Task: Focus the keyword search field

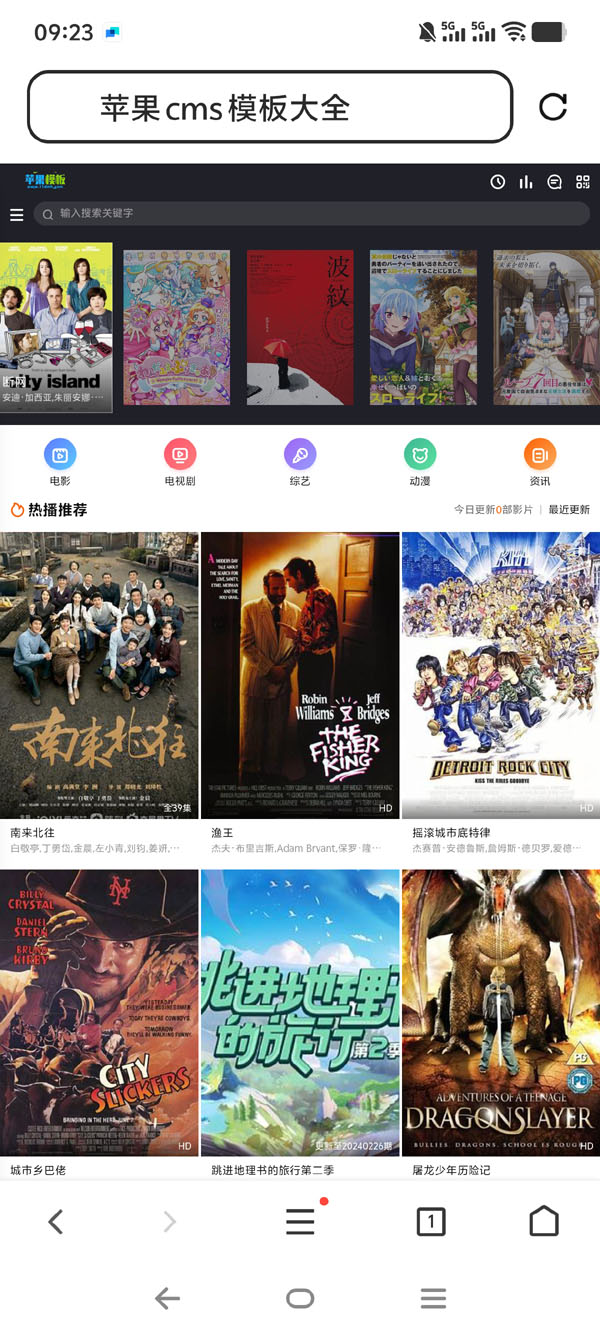Action: (310, 213)
